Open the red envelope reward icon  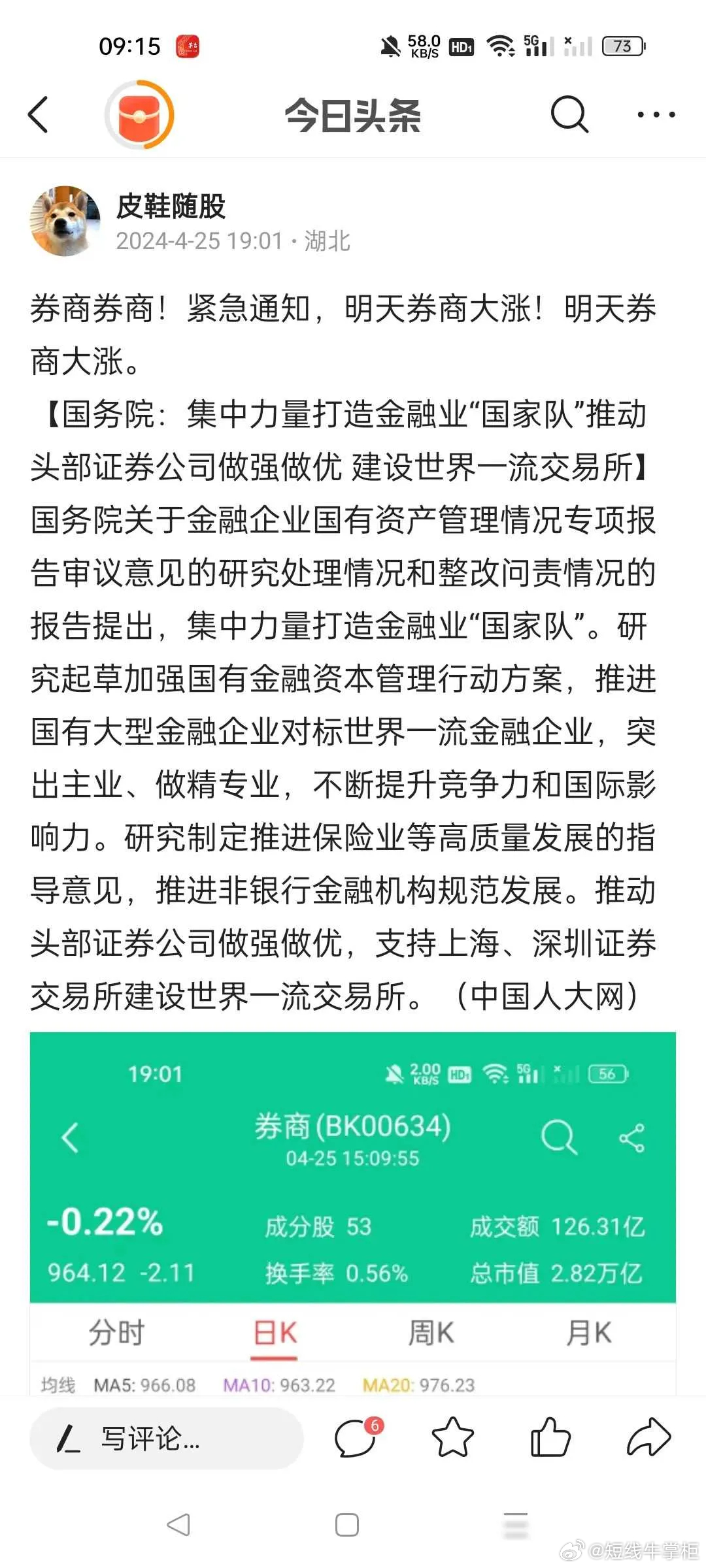click(x=139, y=115)
